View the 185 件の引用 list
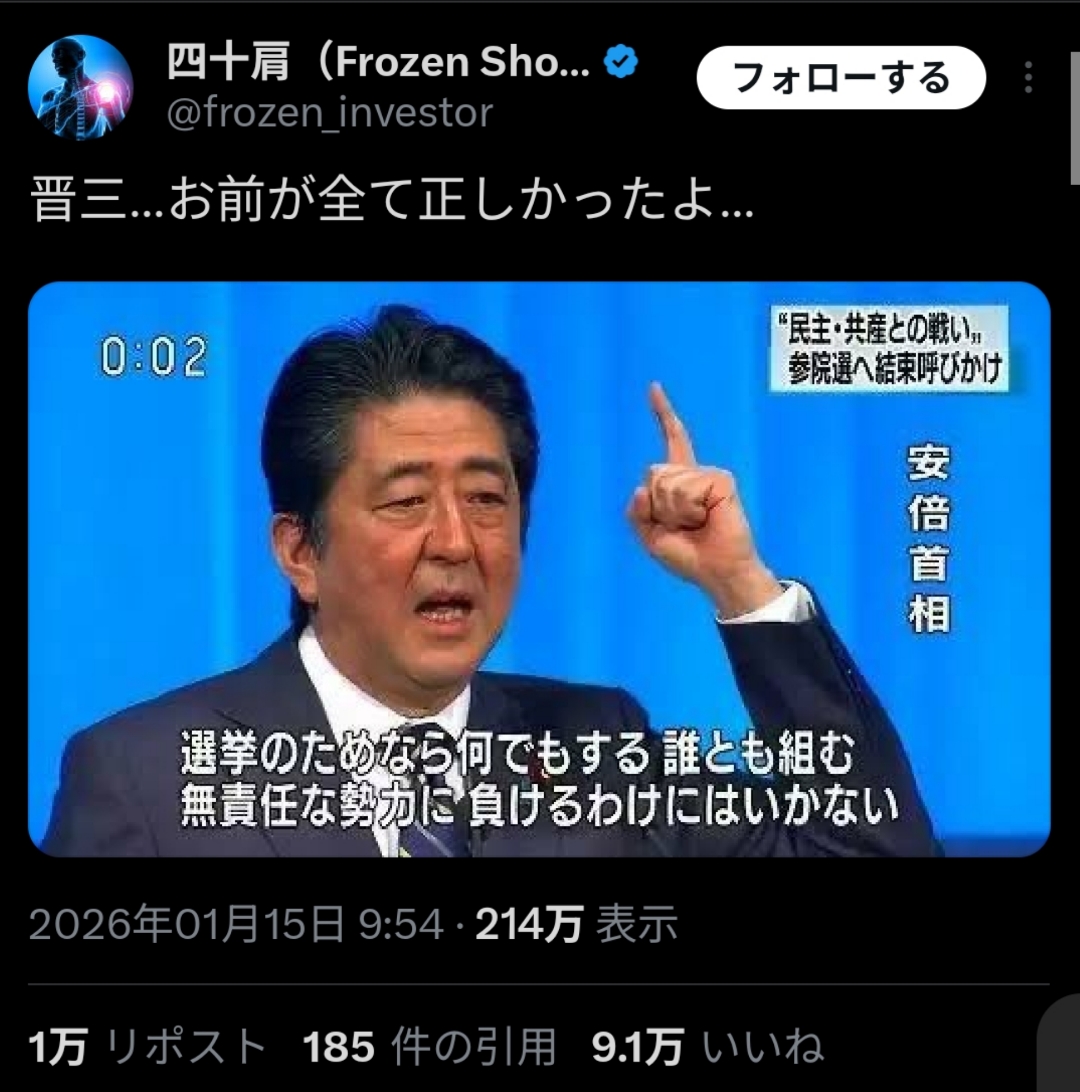The width and height of the screenshot is (1080, 1092). click(x=429, y=1047)
